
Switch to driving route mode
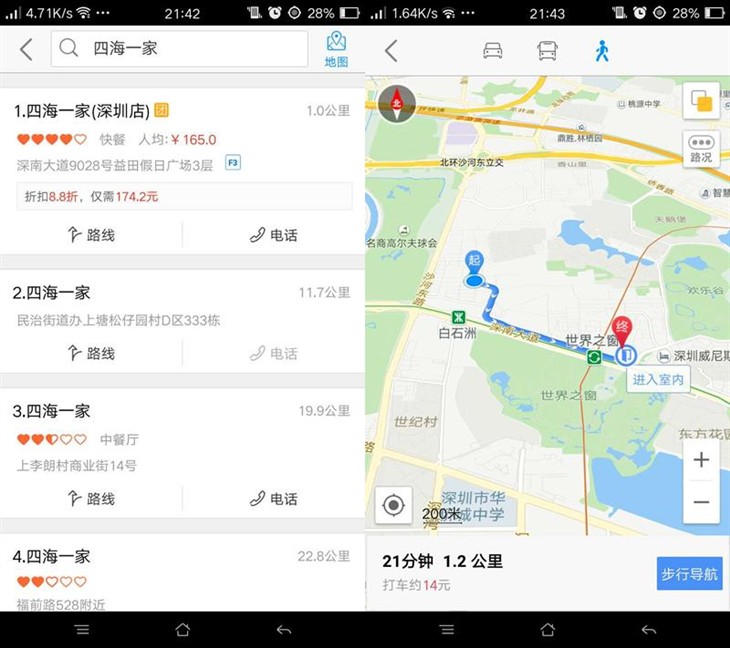(x=492, y=50)
